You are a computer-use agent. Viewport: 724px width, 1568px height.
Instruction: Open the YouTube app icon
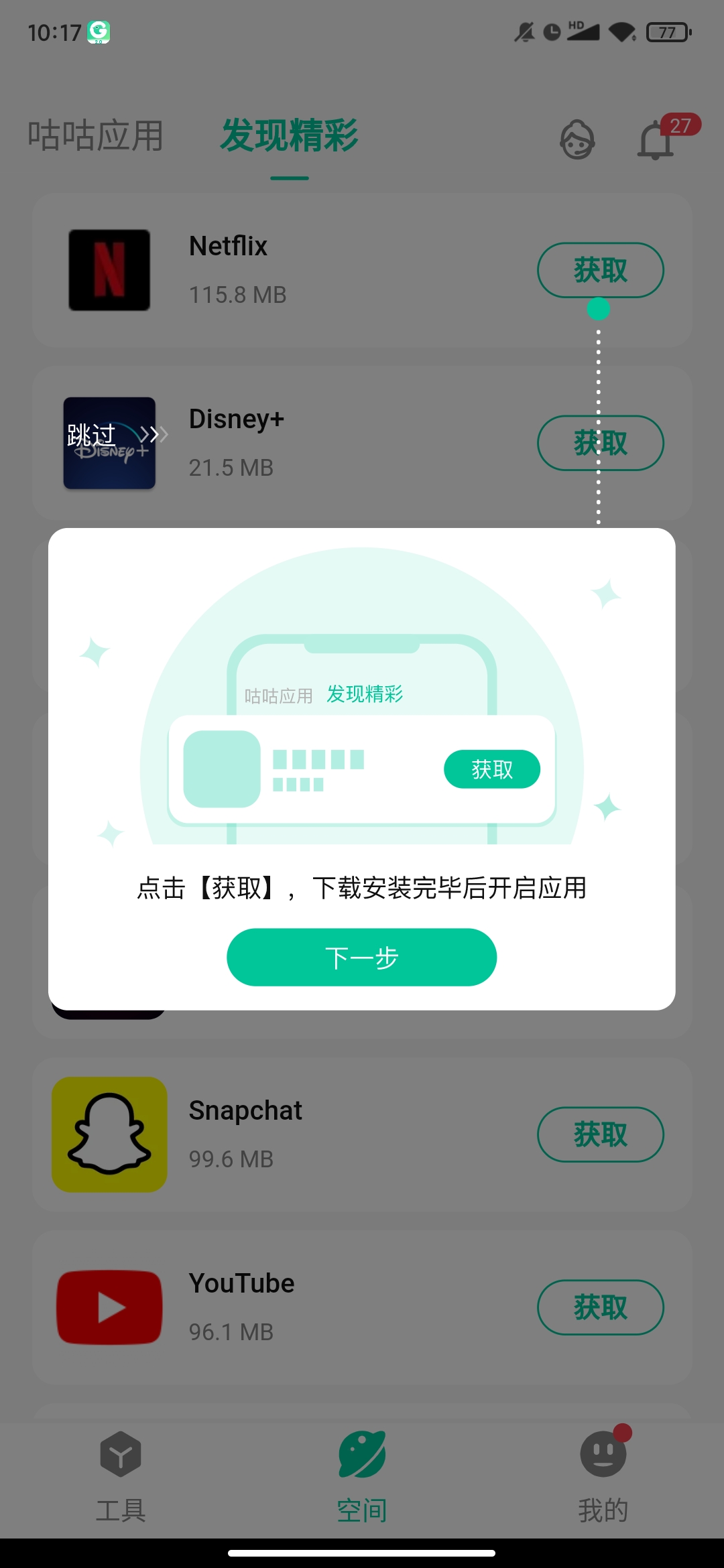[x=109, y=1307]
